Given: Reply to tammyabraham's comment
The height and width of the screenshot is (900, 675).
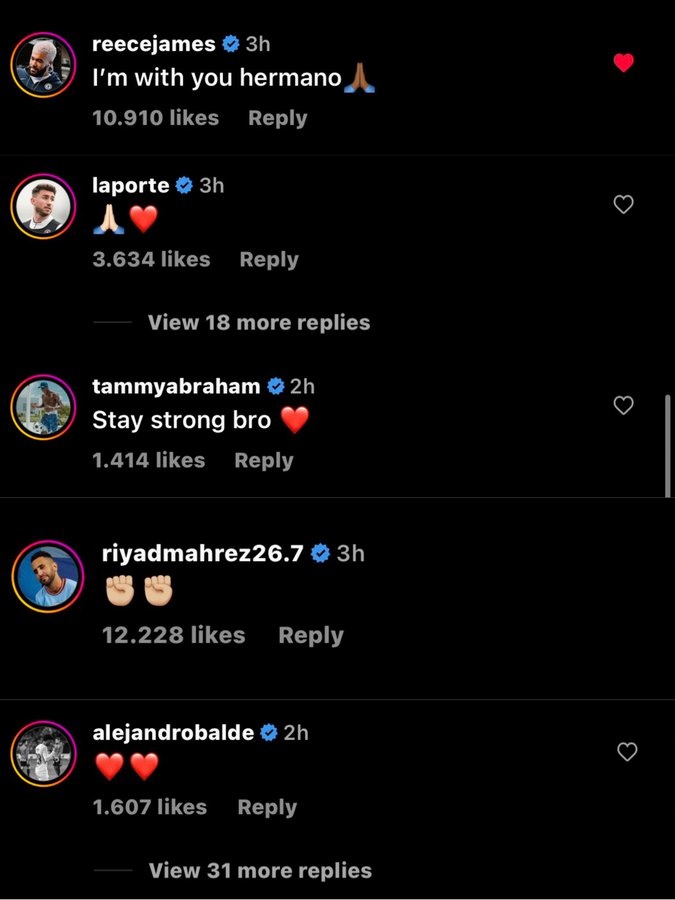Looking at the screenshot, I should click(x=263, y=461).
